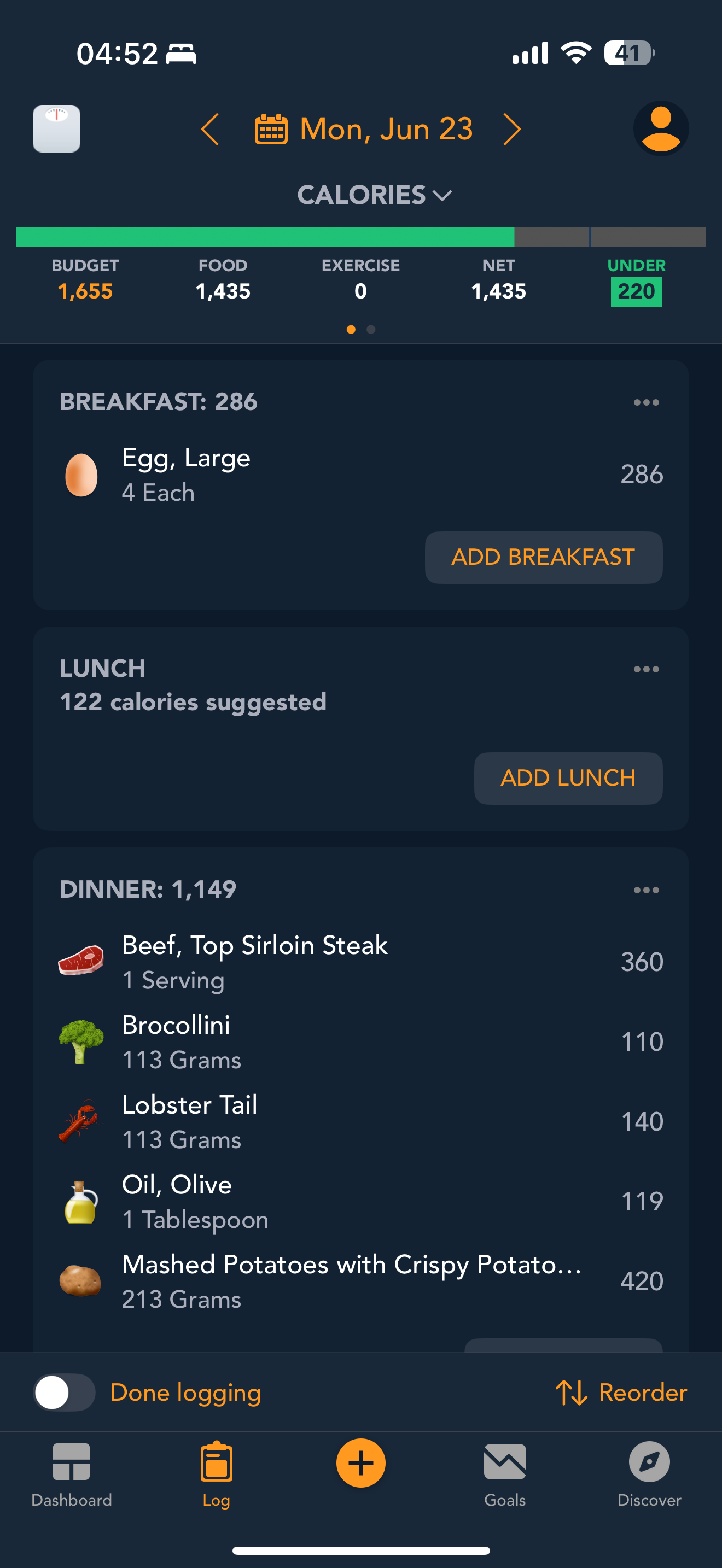Go to the next day
The image size is (722, 1568).
(512, 129)
